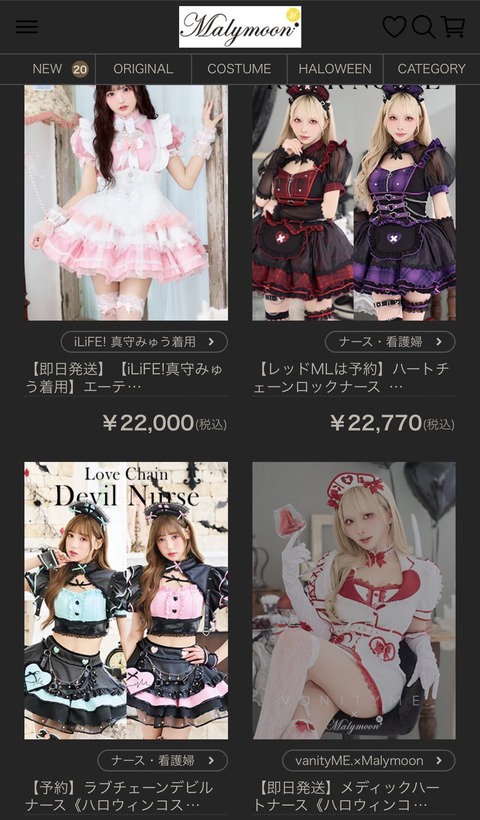Screen dimensions: 480x820
Task: Tap the iLiFE! 真守みゅう着用 tag chip
Action: (144, 342)
